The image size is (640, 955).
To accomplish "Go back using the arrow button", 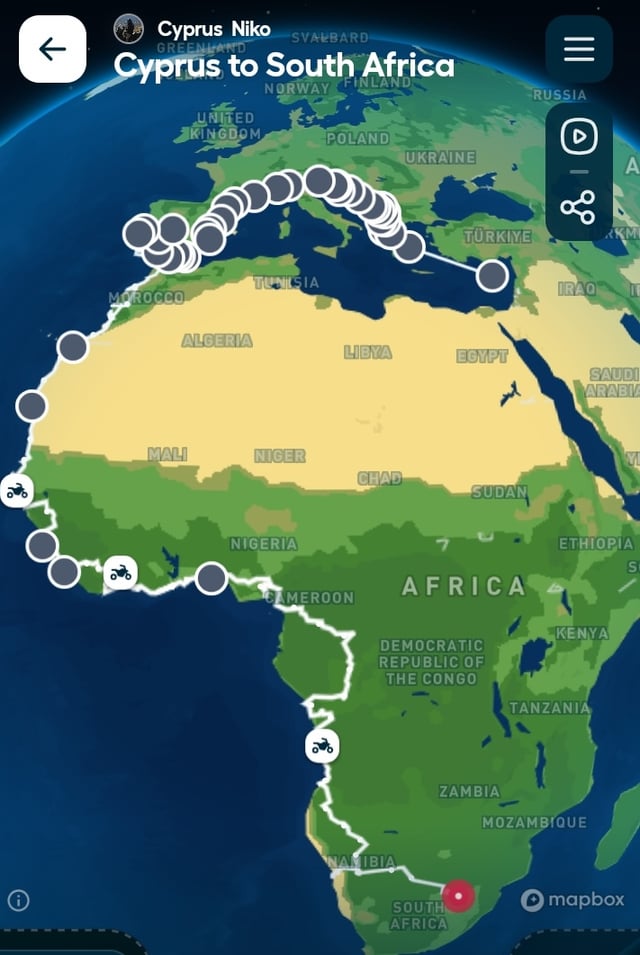I will (52, 49).
